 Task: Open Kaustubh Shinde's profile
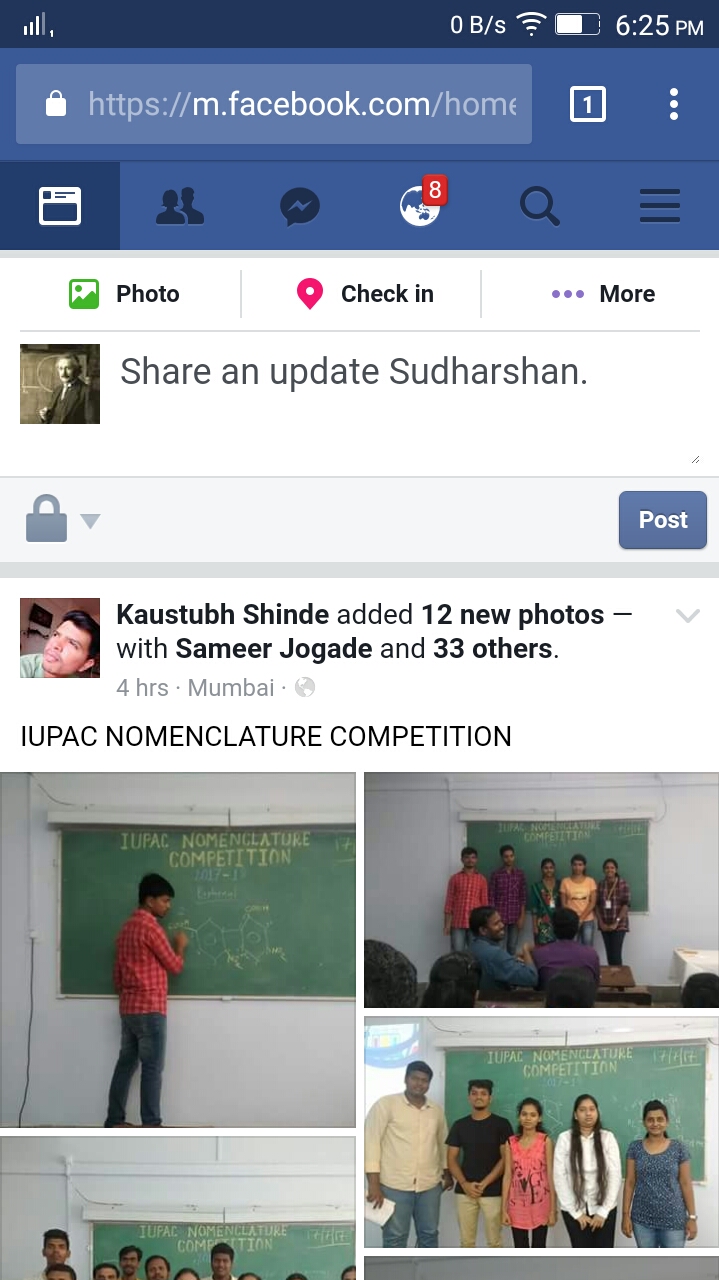point(222,614)
